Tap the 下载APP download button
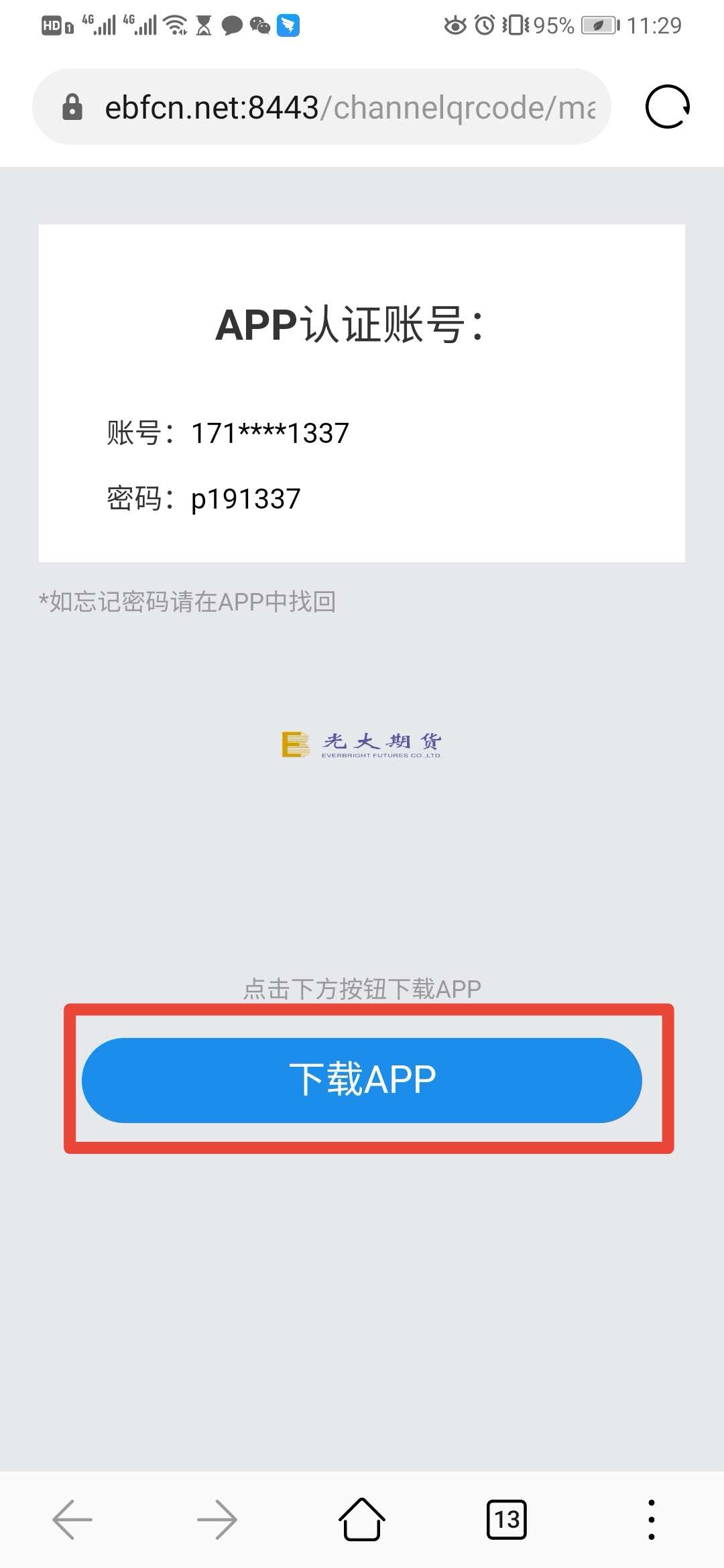Image resolution: width=724 pixels, height=1568 pixels. [362, 1080]
